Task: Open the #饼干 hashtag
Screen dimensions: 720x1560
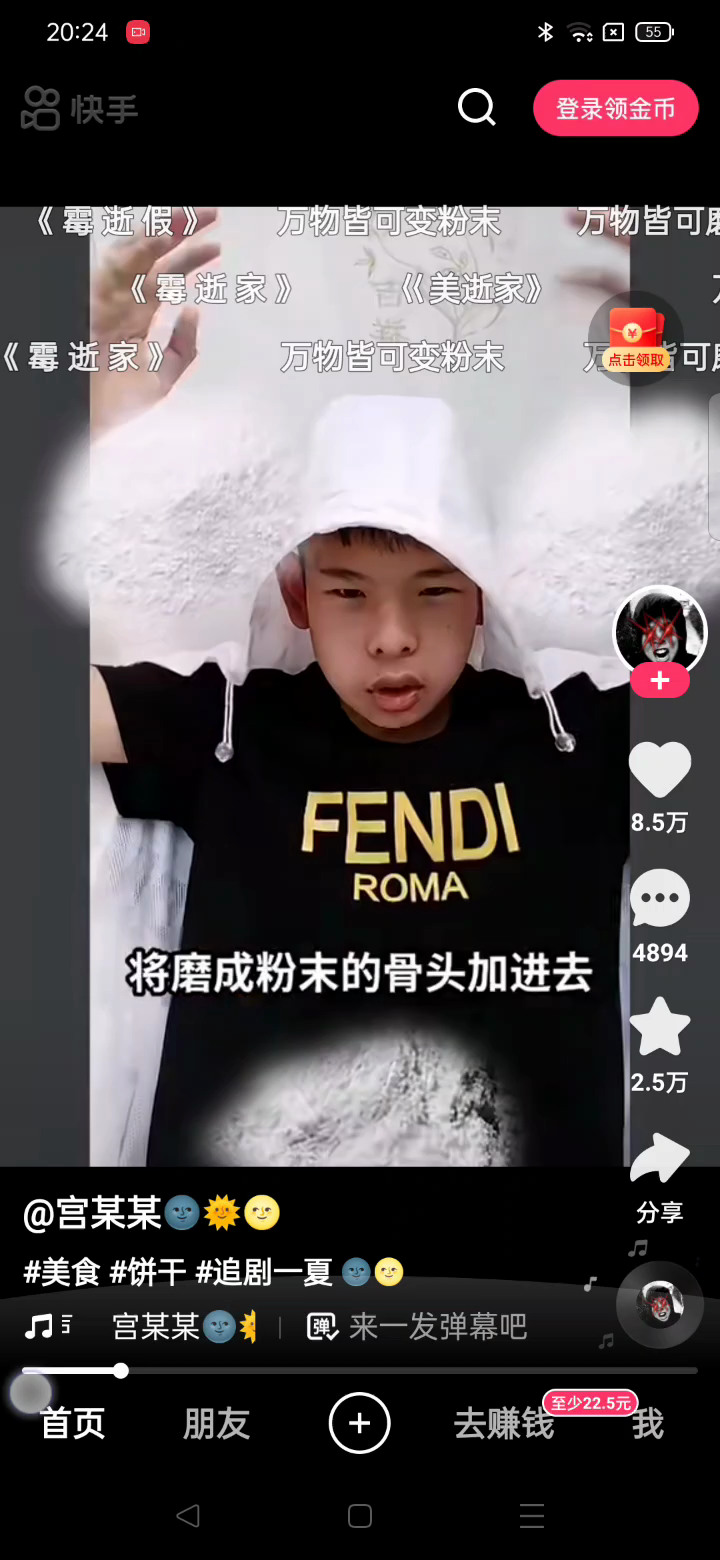Action: click(148, 1272)
